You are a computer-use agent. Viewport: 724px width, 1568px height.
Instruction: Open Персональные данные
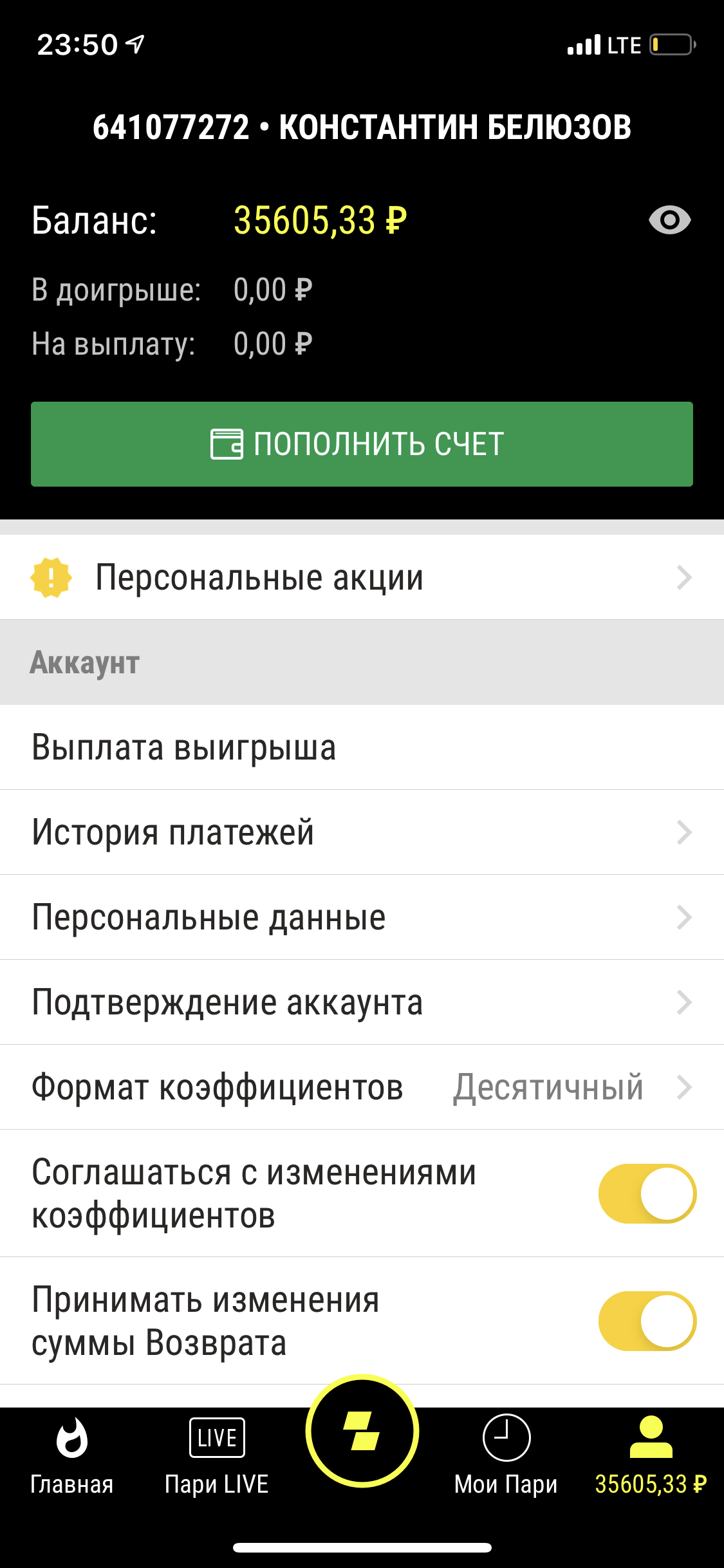coord(362,917)
